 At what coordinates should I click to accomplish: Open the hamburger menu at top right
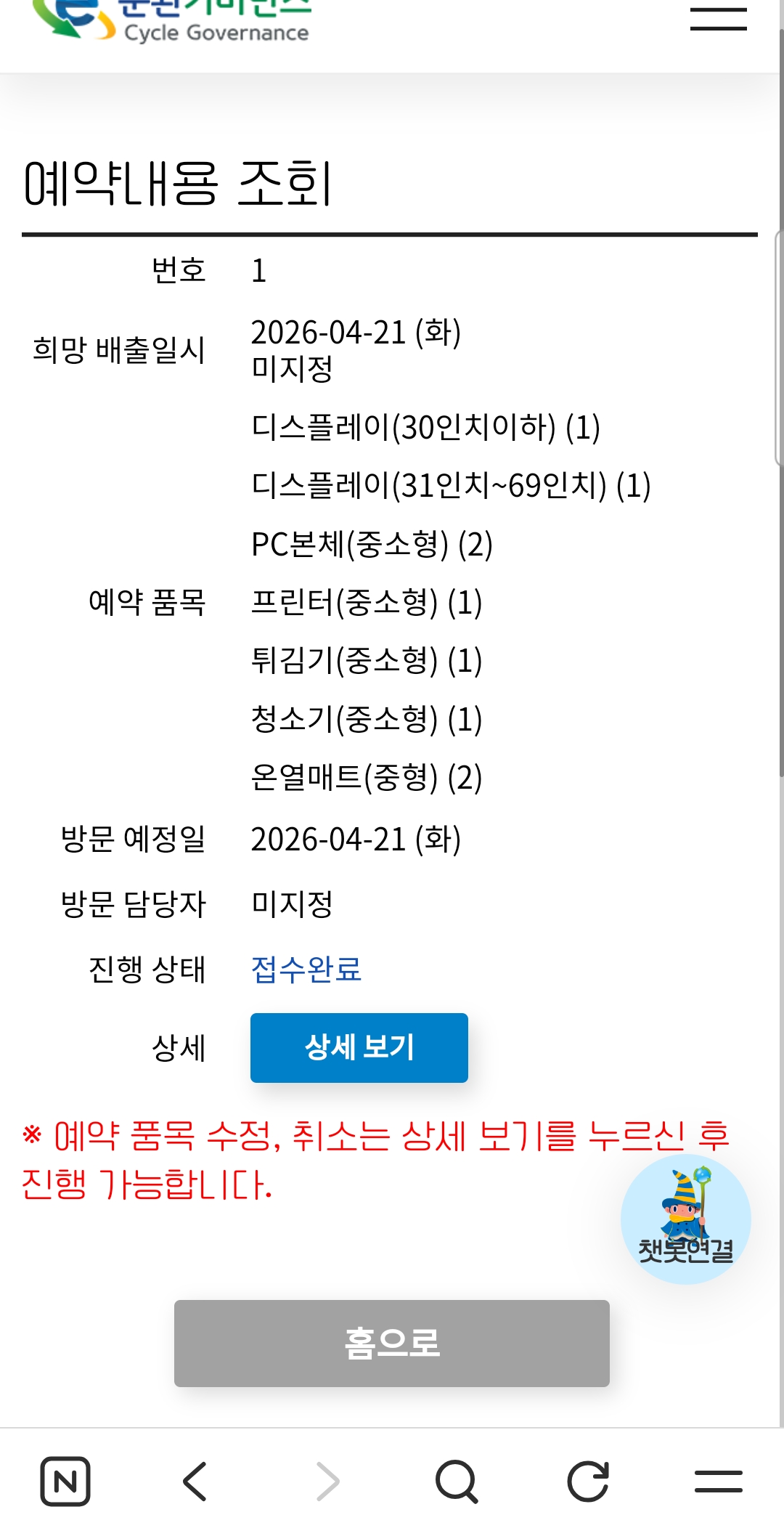point(718,20)
